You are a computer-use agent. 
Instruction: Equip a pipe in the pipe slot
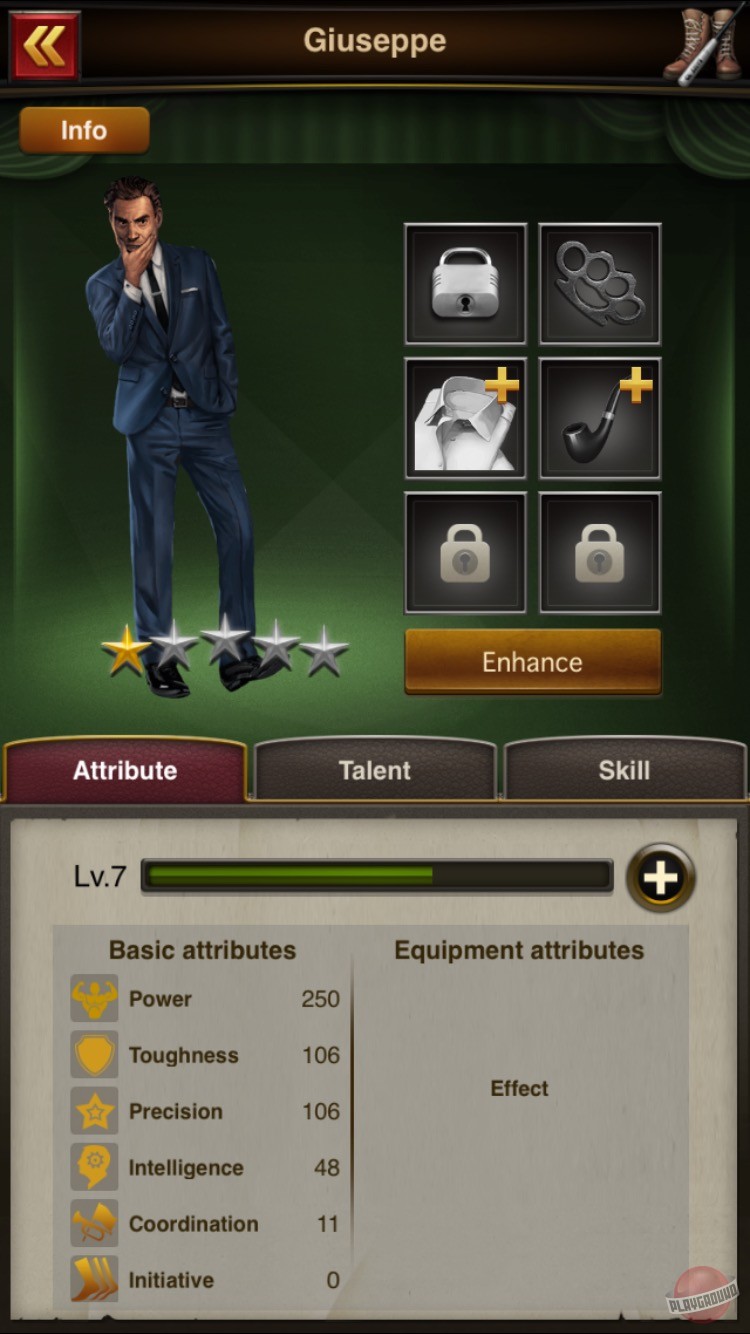[600, 419]
